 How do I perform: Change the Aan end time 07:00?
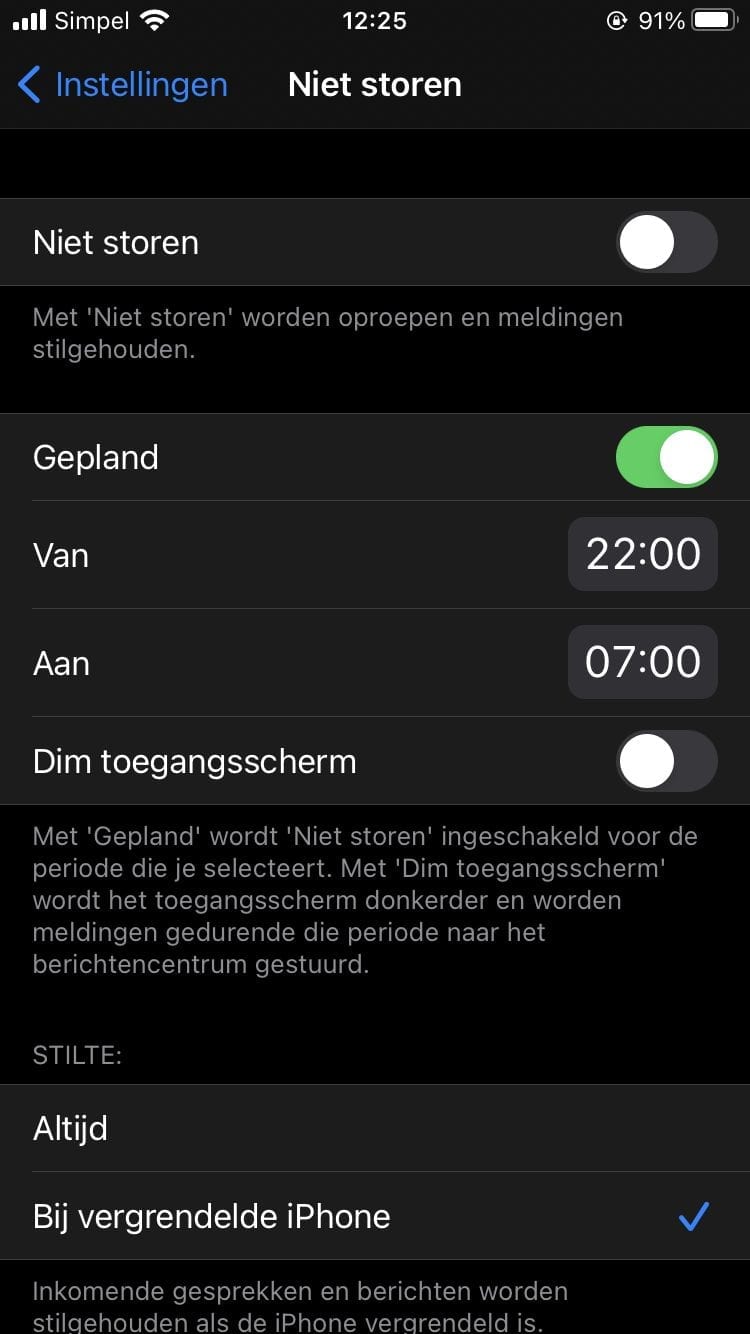[642, 662]
